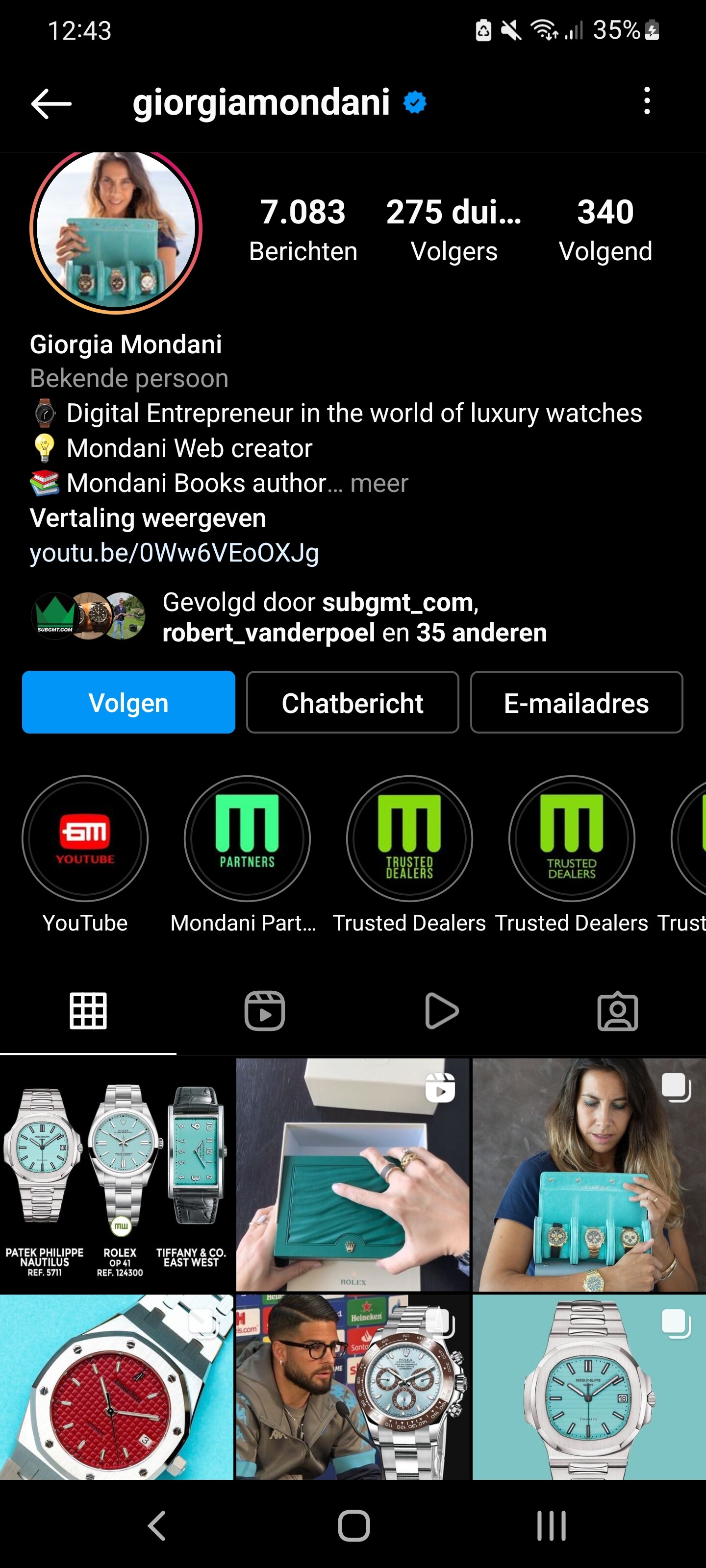This screenshot has width=706, height=1568.
Task: Open the youtu.be link in bio
Action: 174,553
